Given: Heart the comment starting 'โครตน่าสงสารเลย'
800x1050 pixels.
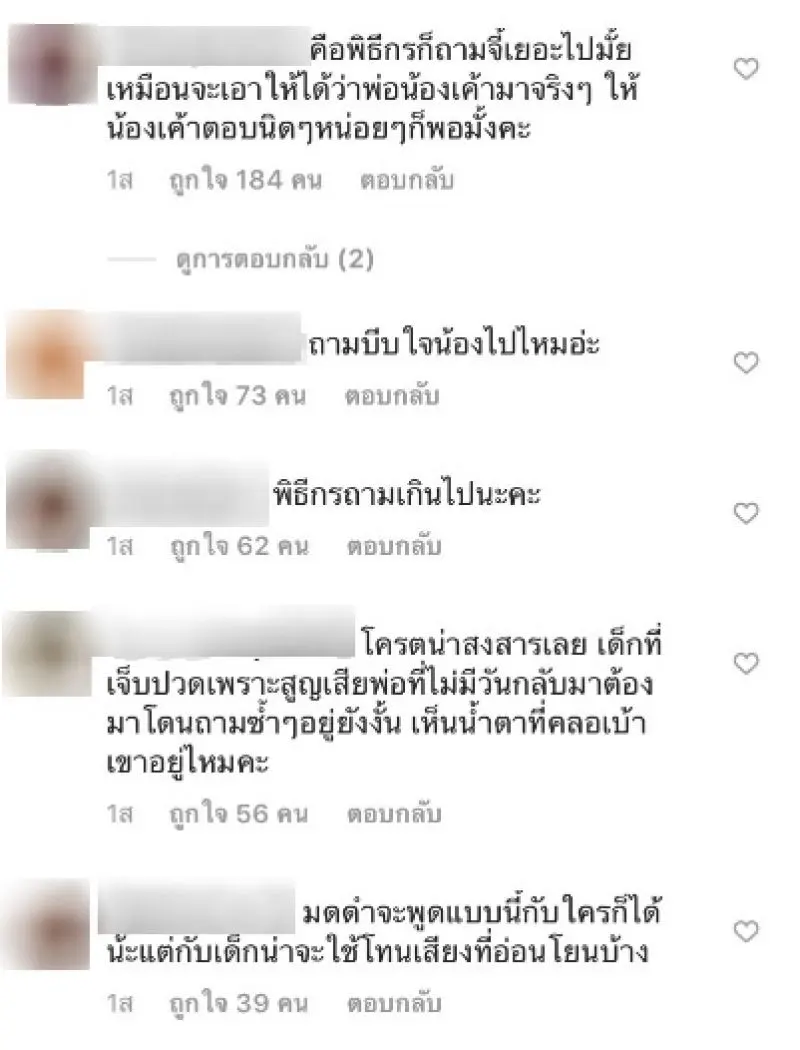Looking at the screenshot, I should click(746, 664).
